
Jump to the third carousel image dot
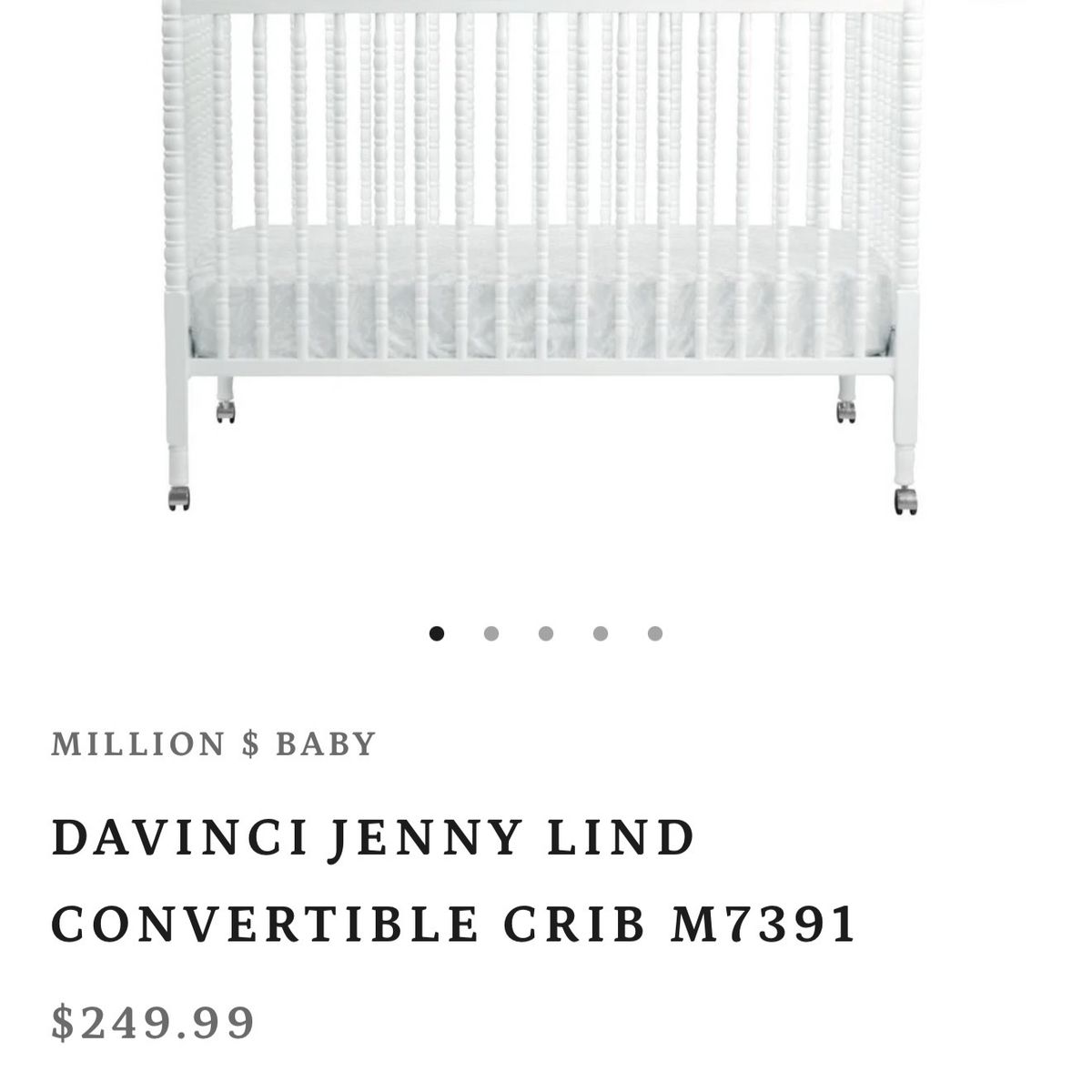[546, 634]
